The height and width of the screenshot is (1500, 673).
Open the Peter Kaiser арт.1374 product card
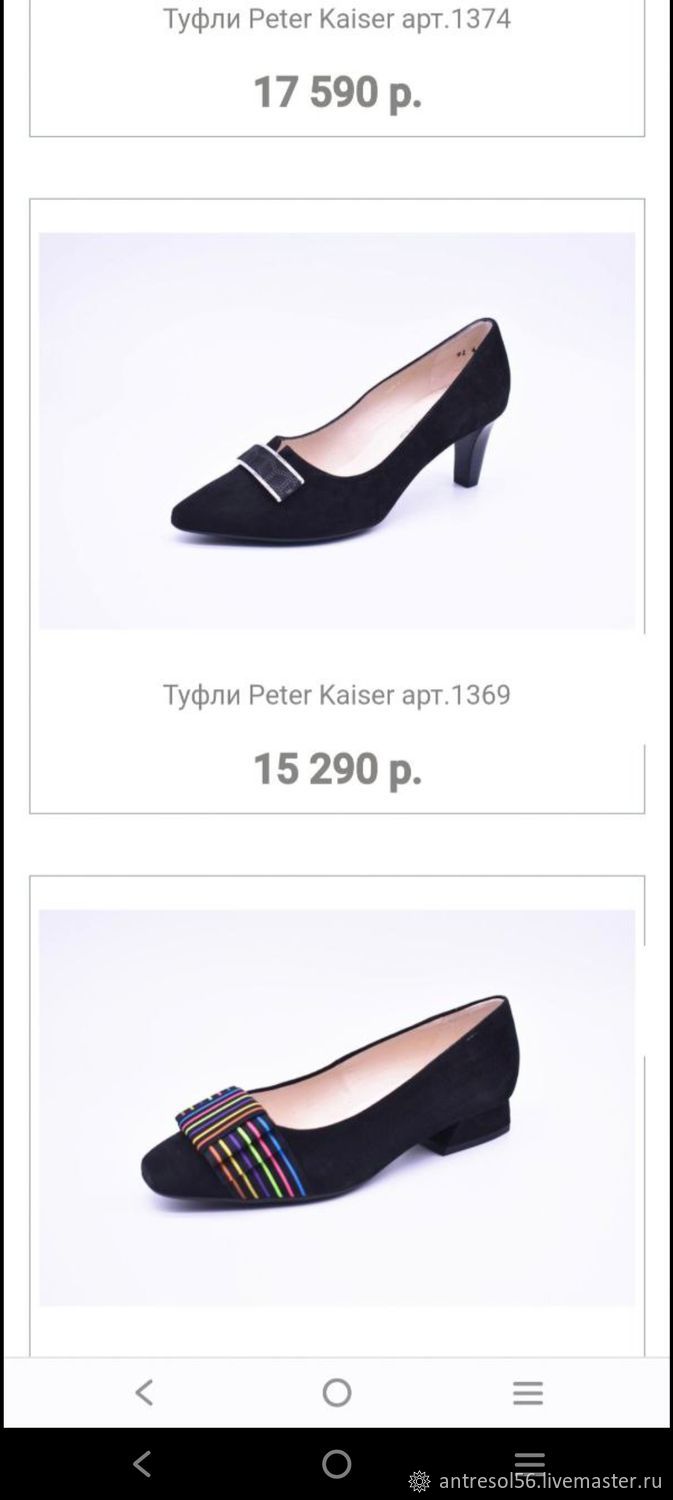coord(337,66)
